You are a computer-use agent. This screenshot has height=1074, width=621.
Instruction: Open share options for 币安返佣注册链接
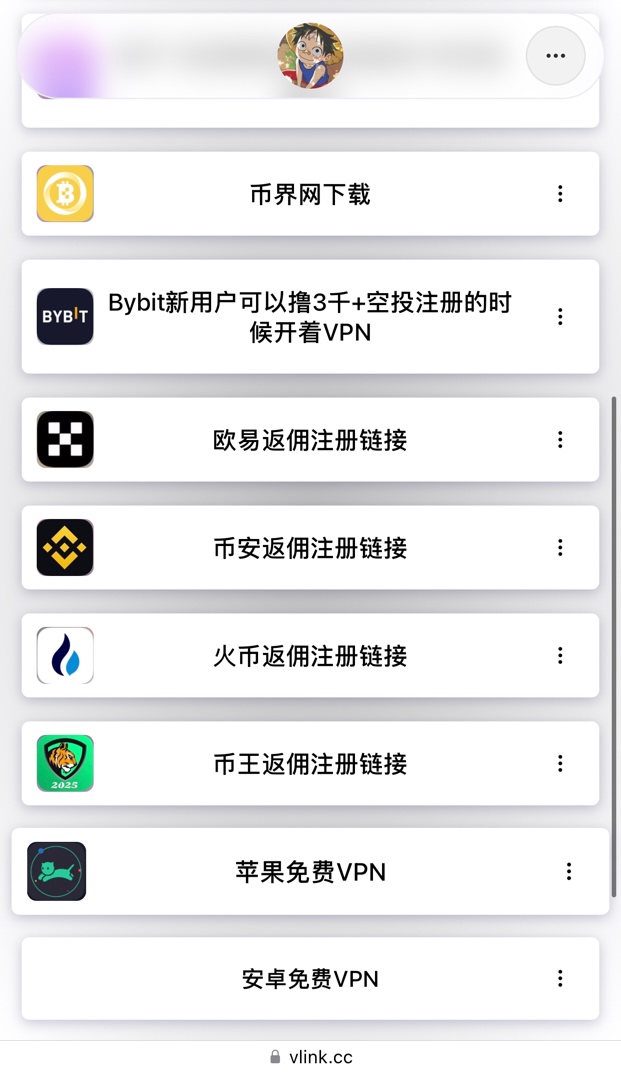[x=560, y=548]
